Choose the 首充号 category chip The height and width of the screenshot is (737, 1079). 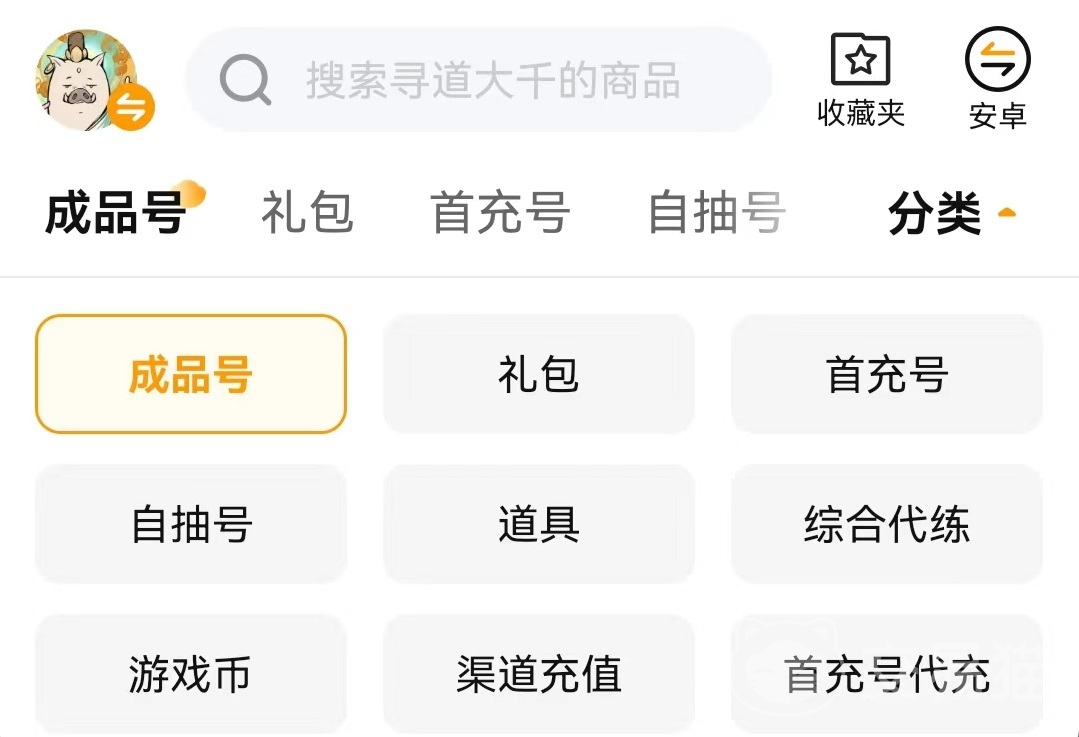pos(887,374)
